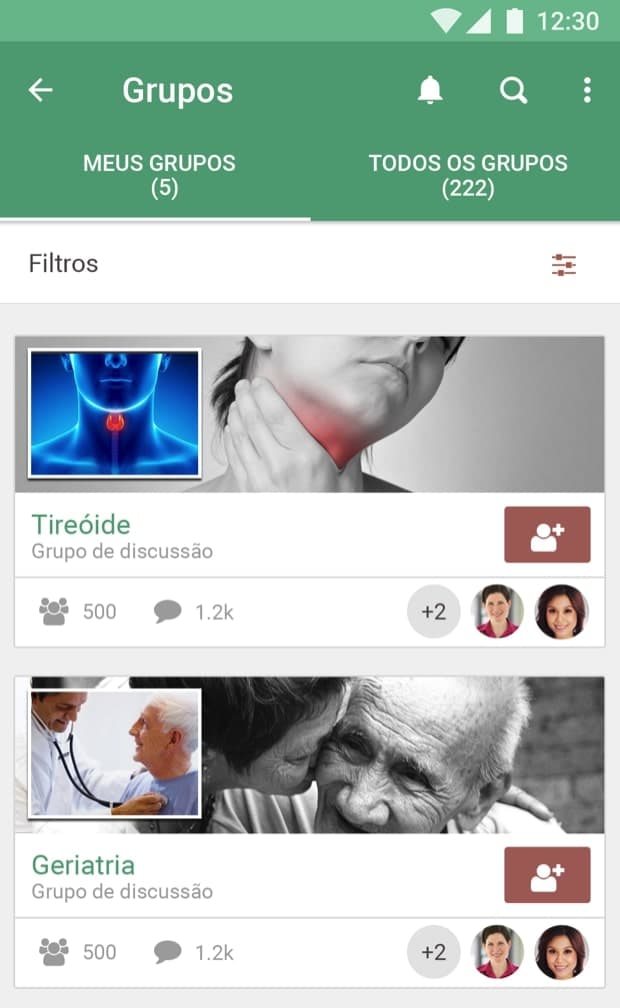Open the notifications bell
The image size is (620, 1008).
430,91
